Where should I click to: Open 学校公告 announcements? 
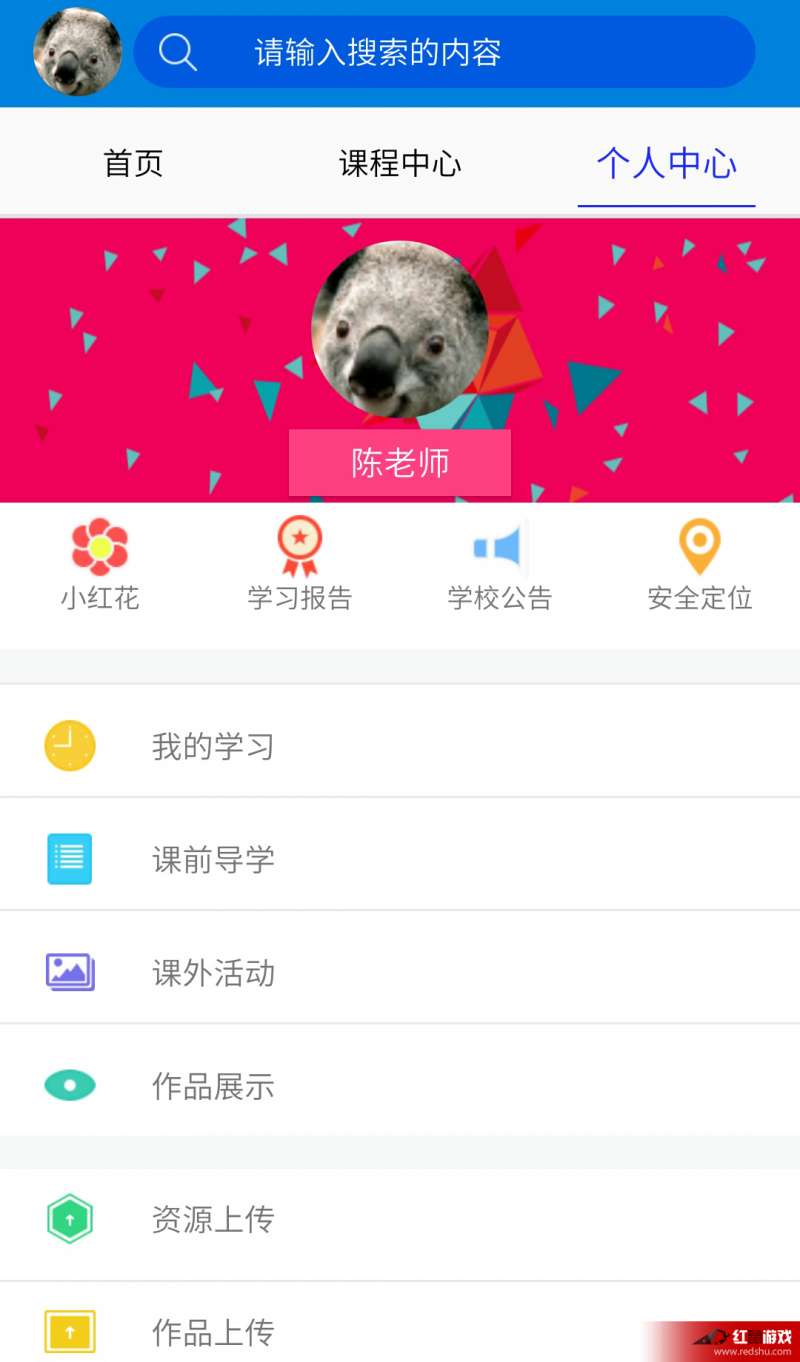(x=500, y=565)
